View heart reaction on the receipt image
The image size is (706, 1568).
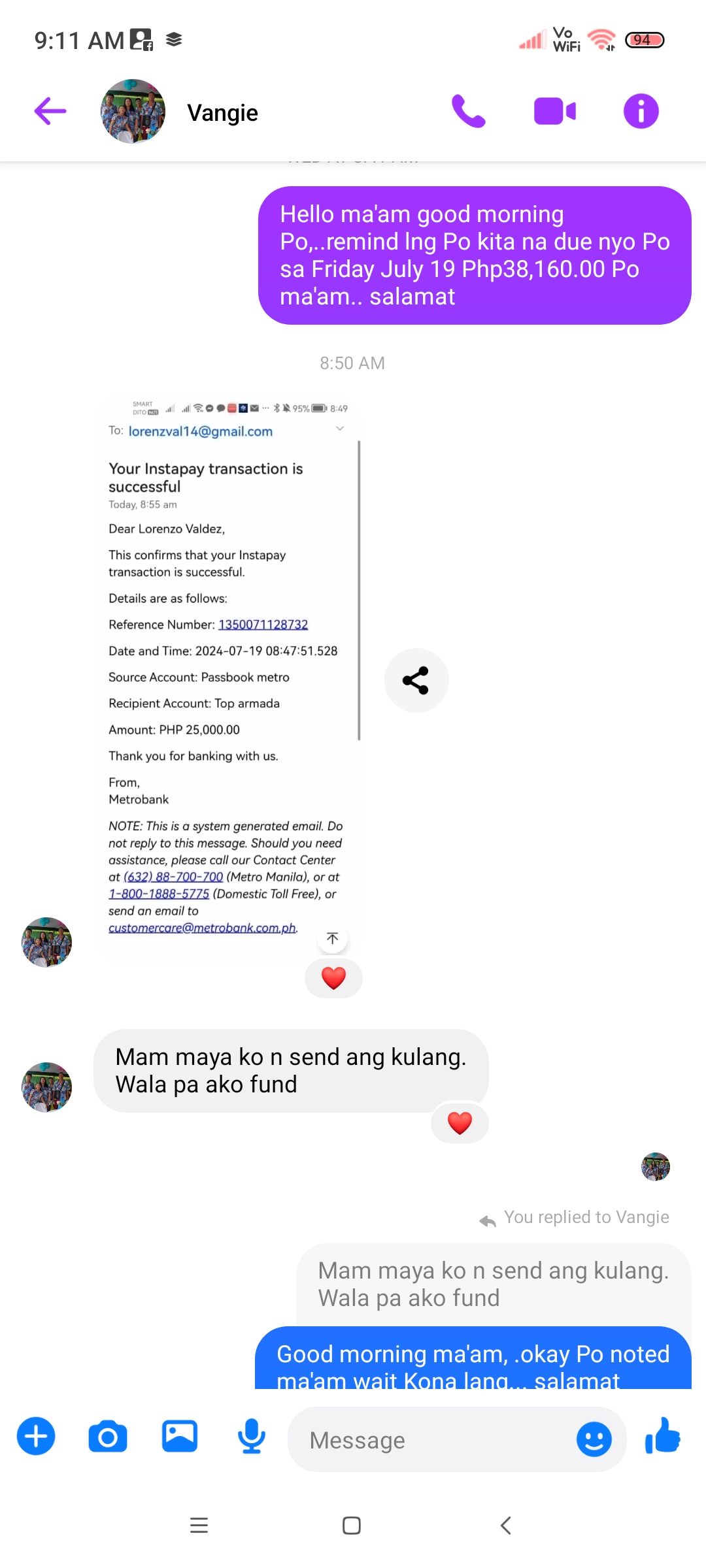pyautogui.click(x=333, y=978)
